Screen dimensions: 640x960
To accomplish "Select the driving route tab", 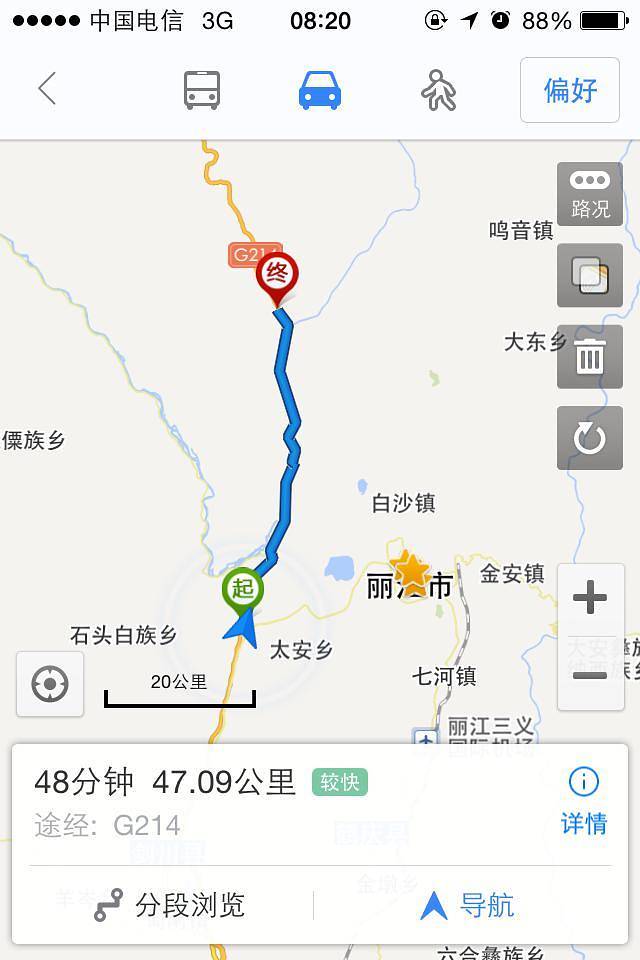I will (320, 90).
